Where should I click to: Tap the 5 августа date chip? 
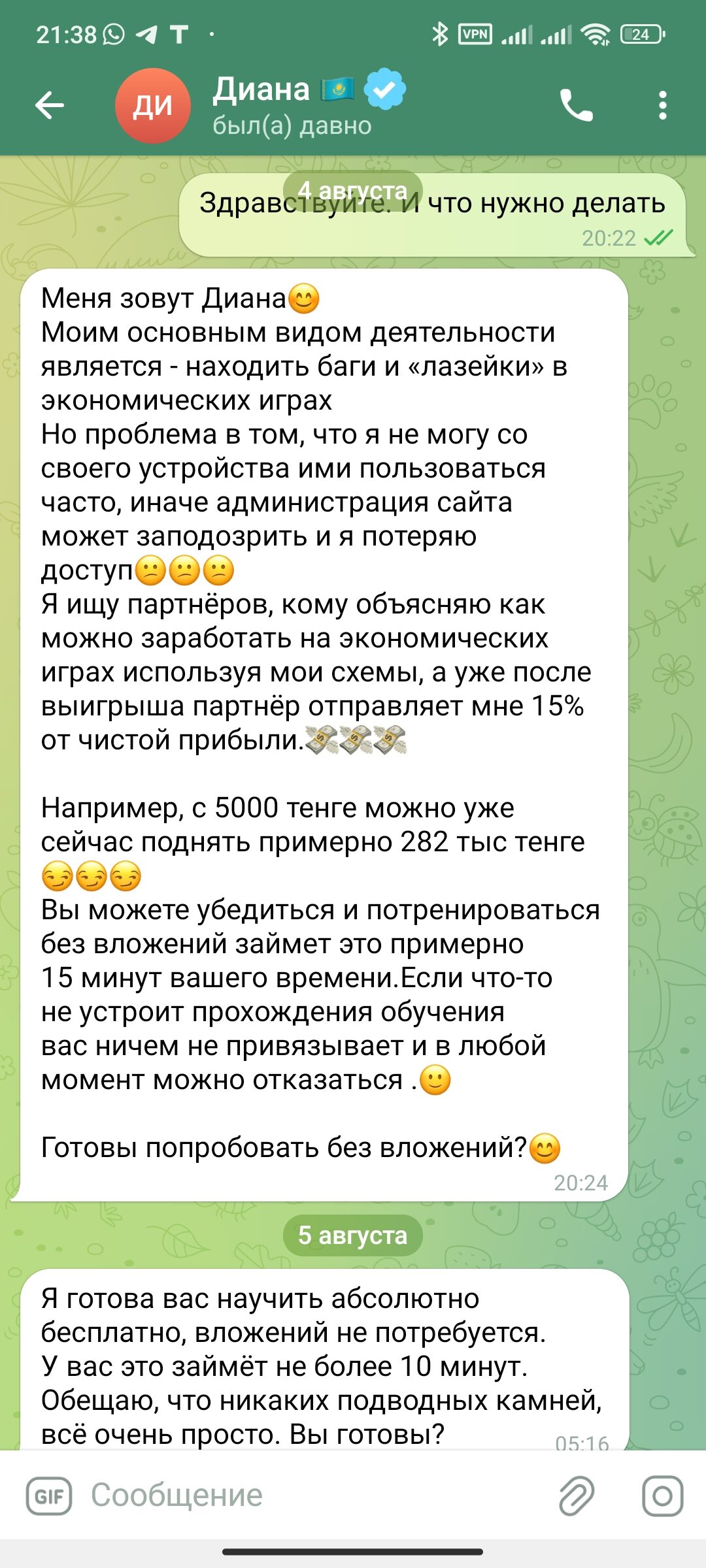353,1235
